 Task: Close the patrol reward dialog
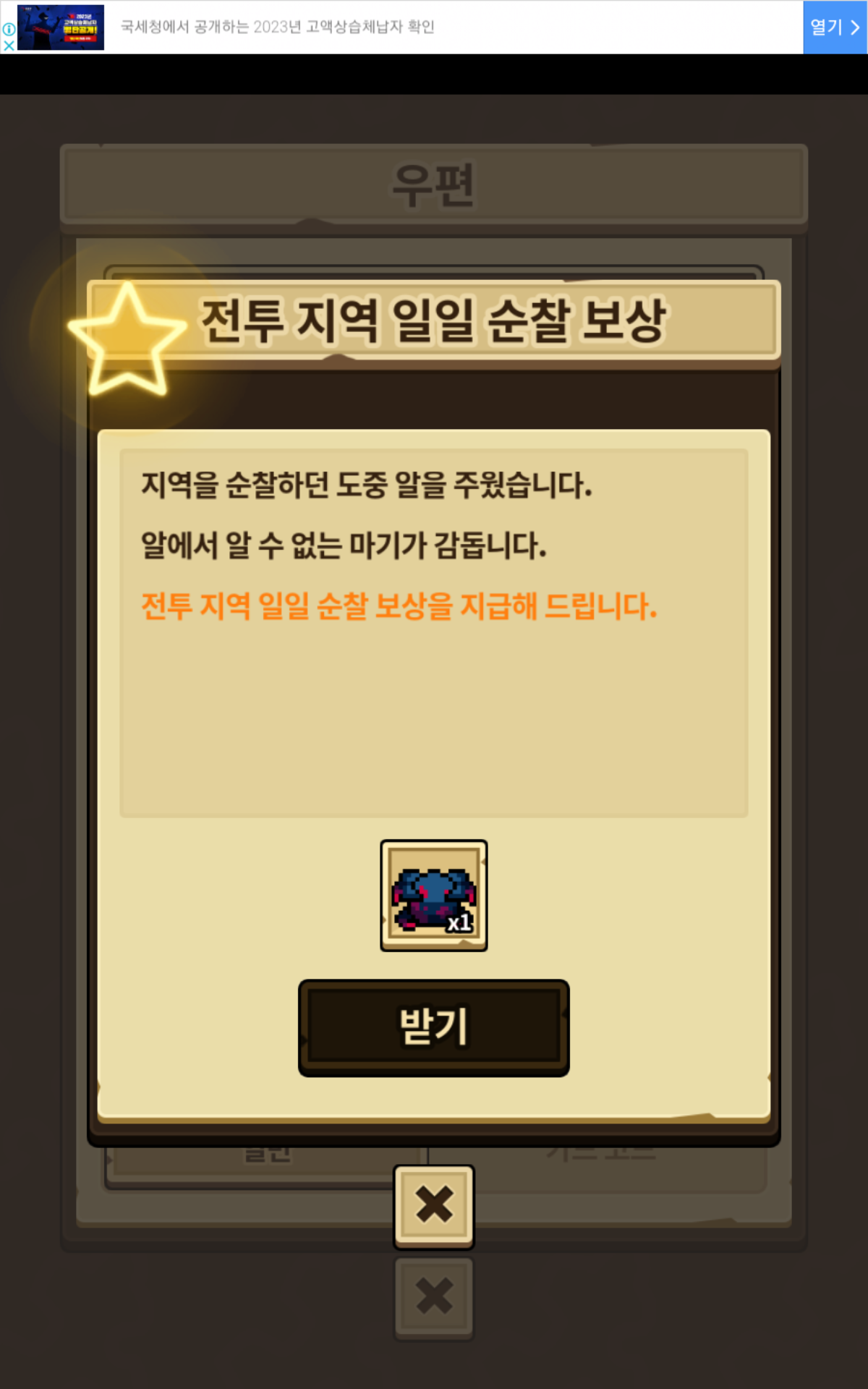click(433, 1205)
